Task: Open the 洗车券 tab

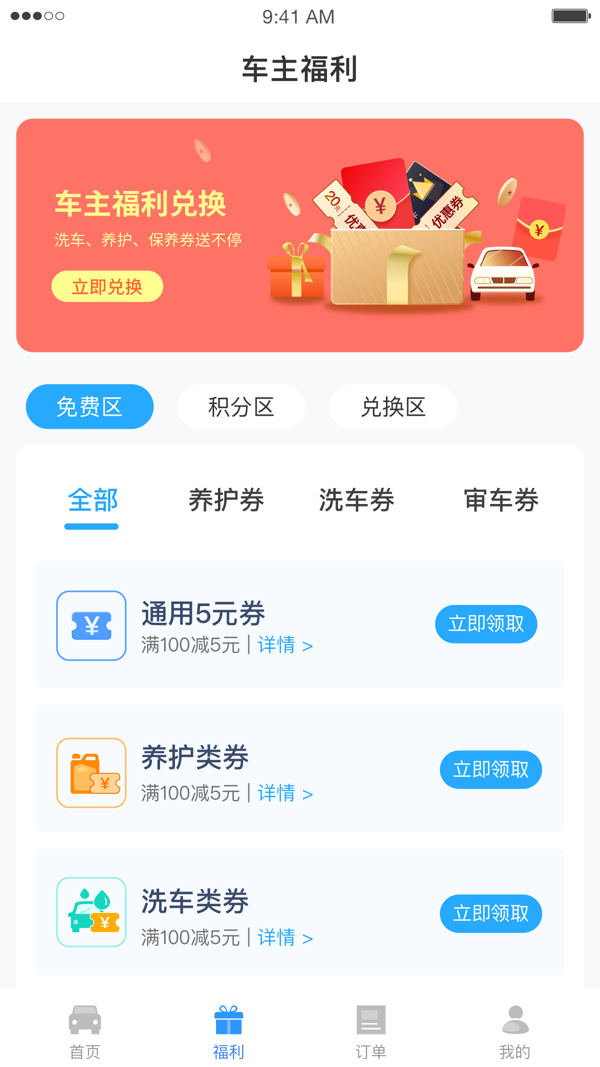Action: click(x=357, y=500)
